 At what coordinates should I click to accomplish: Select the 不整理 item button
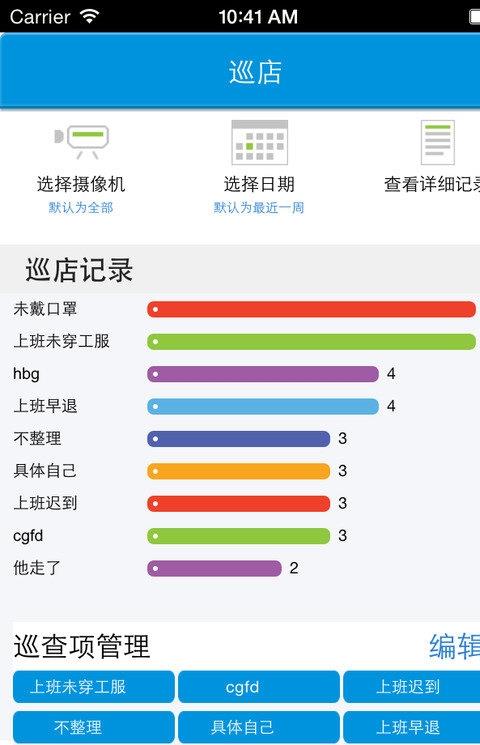tap(94, 727)
